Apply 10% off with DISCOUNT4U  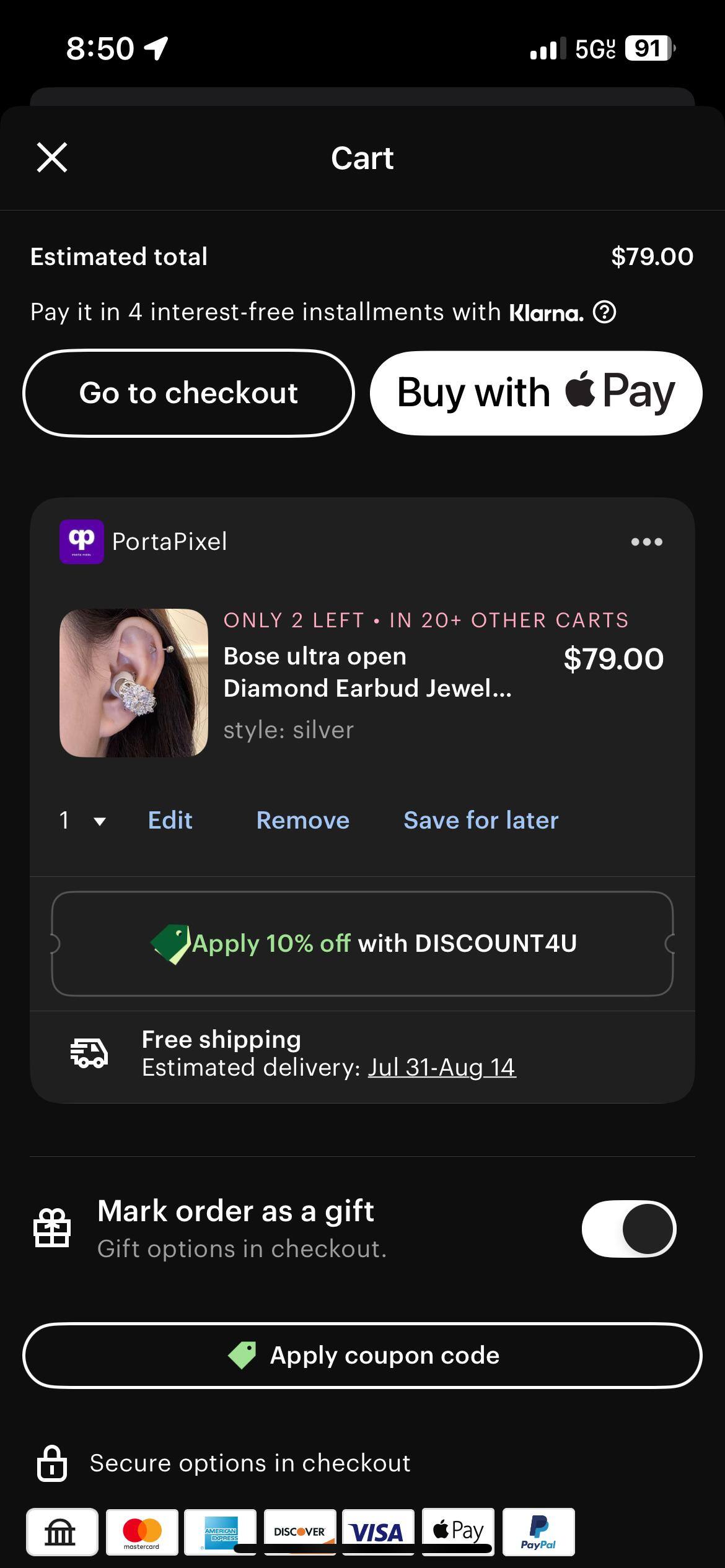tap(362, 943)
